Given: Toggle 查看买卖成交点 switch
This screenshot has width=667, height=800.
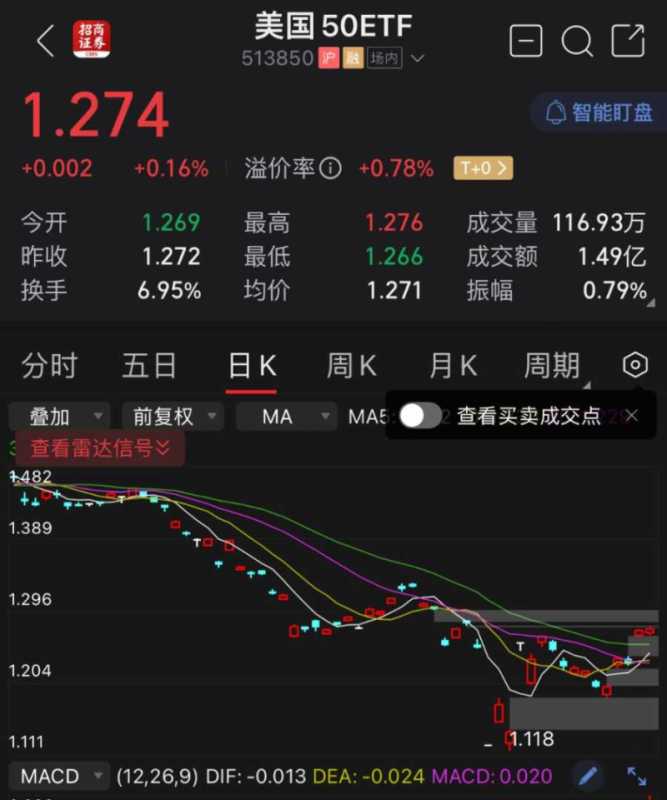Looking at the screenshot, I should pyautogui.click(x=421, y=416).
